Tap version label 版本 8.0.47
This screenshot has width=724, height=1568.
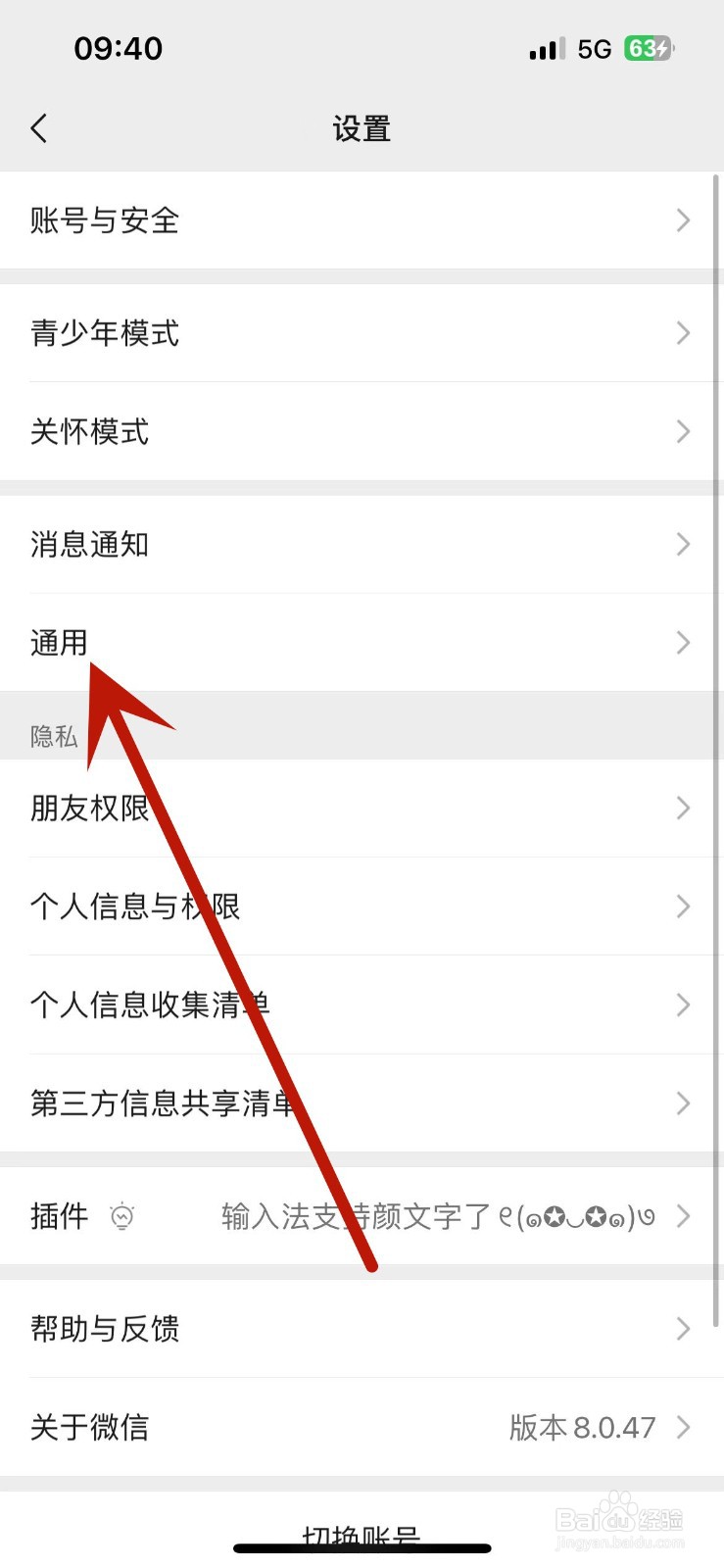click(584, 1428)
